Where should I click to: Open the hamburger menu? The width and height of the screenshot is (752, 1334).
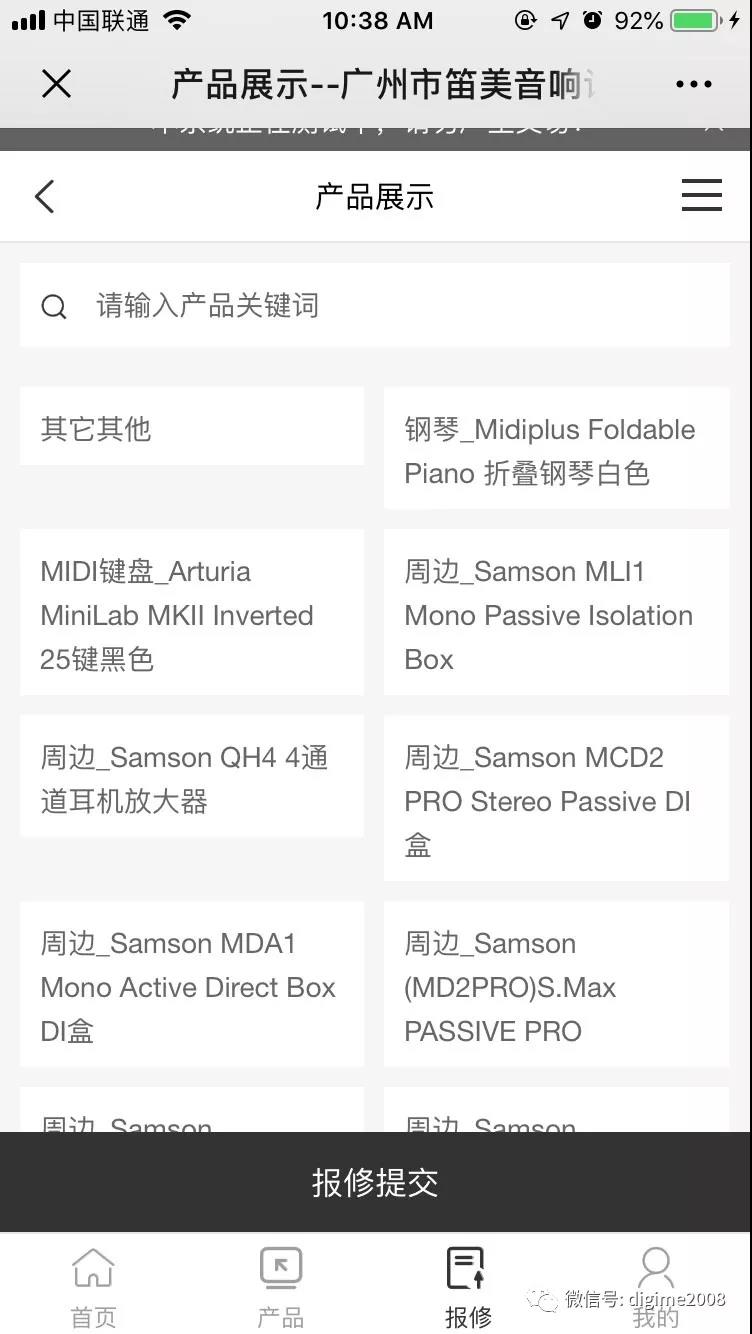(x=702, y=196)
